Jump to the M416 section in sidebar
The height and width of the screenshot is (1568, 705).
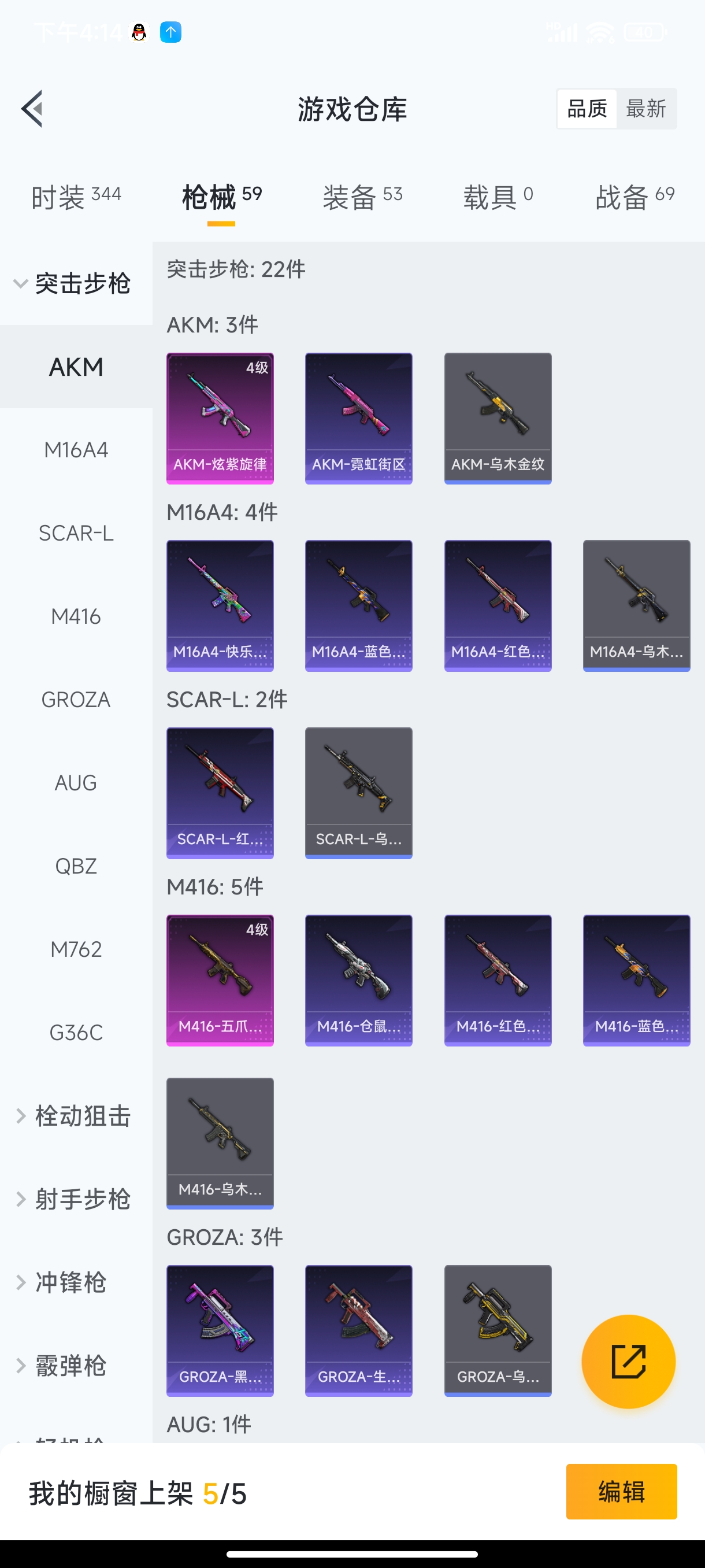tap(76, 616)
